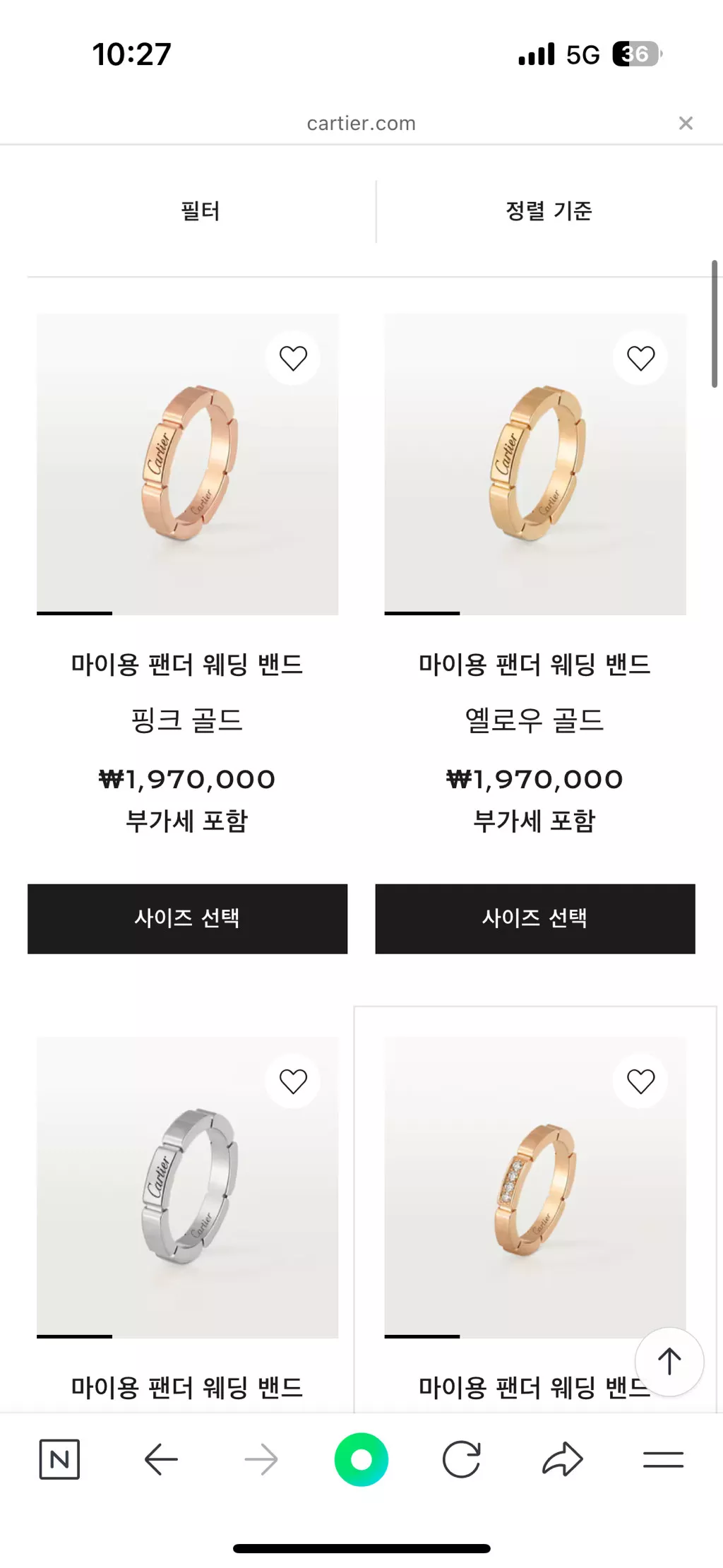723x1568 pixels.
Task: Open the Naver N home button
Action: pos(59,1459)
